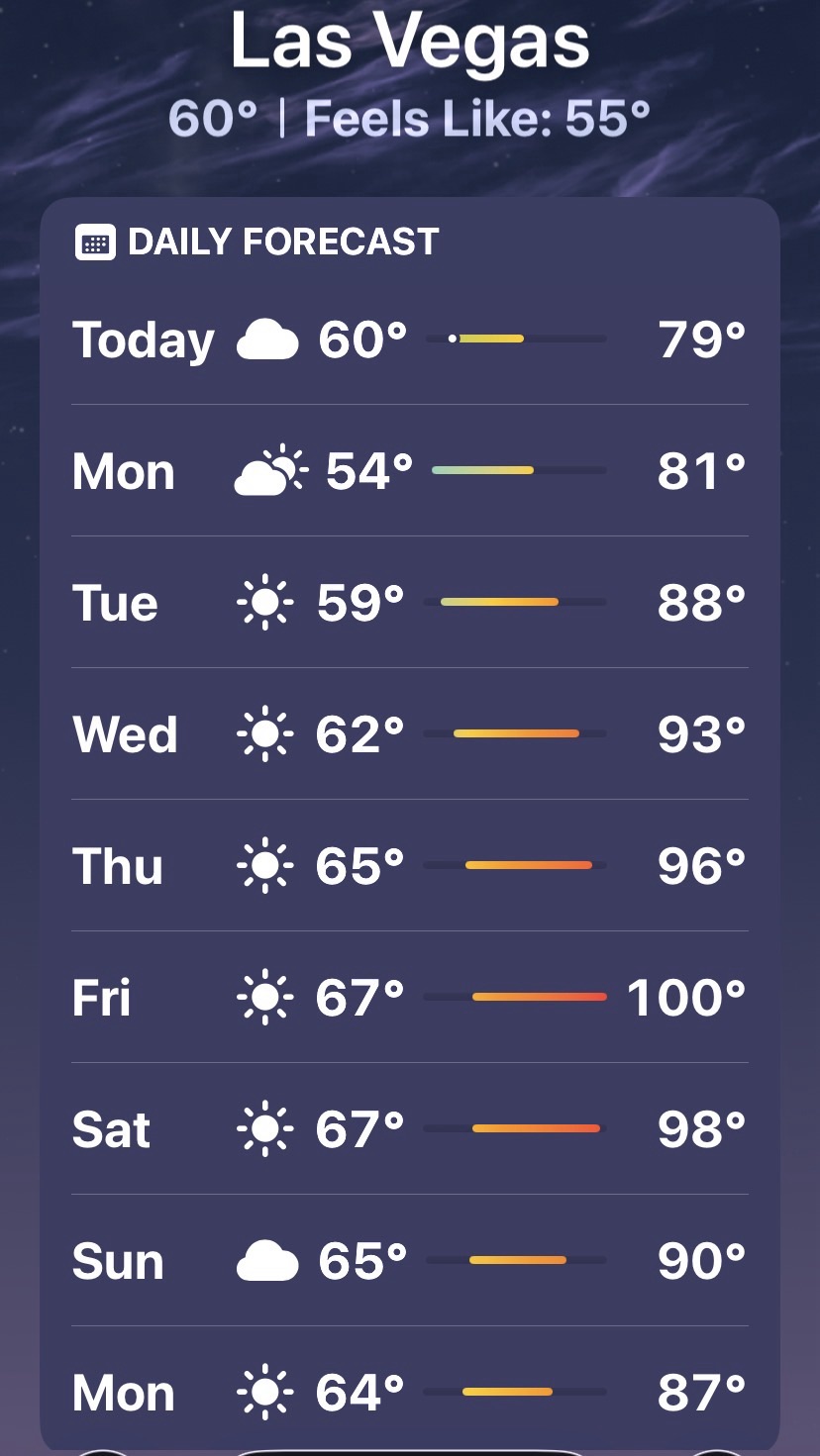Open Friday's forecast with 100° high

click(409, 998)
